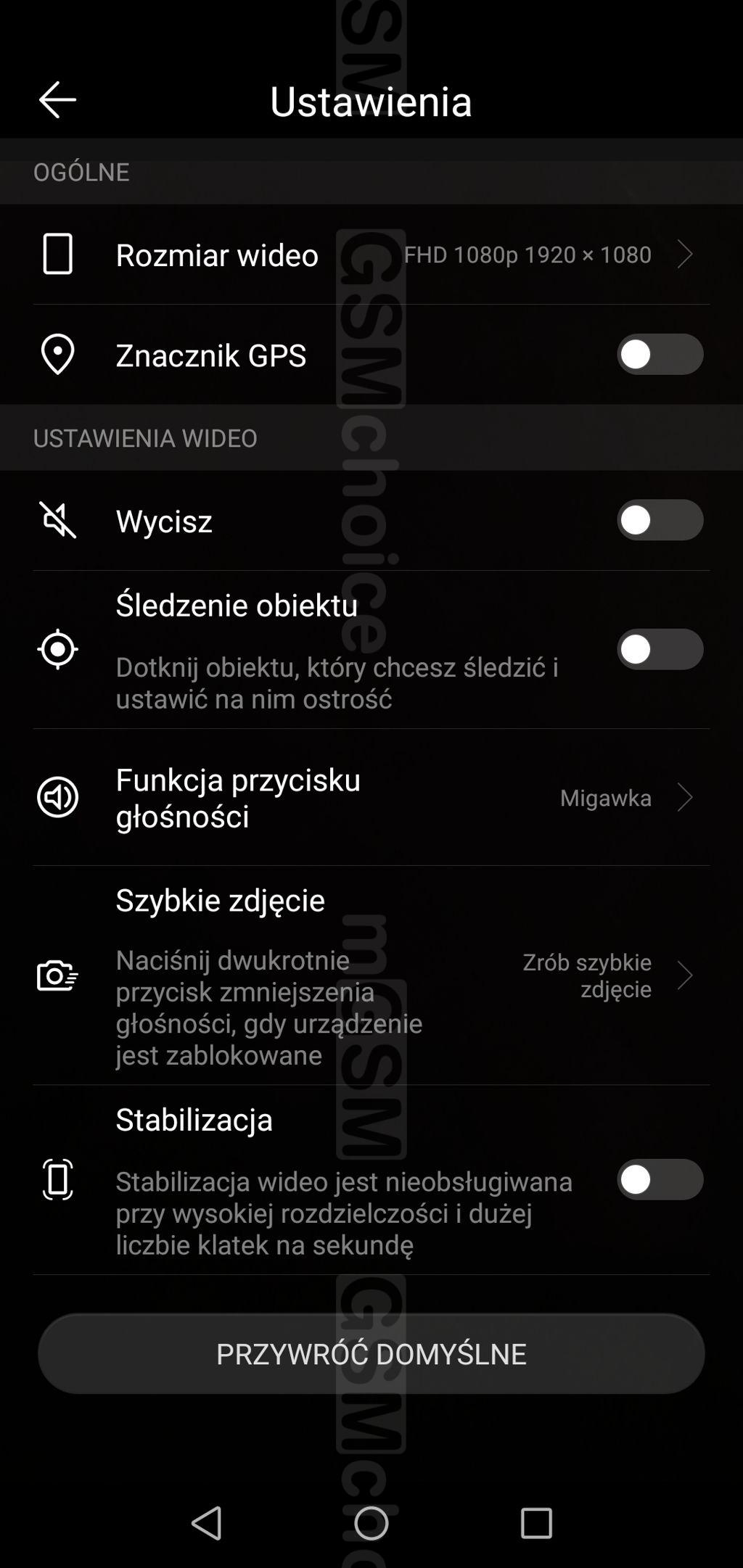This screenshot has width=743, height=1568.
Task: Go back from Ustawienia screen
Action: [57, 99]
